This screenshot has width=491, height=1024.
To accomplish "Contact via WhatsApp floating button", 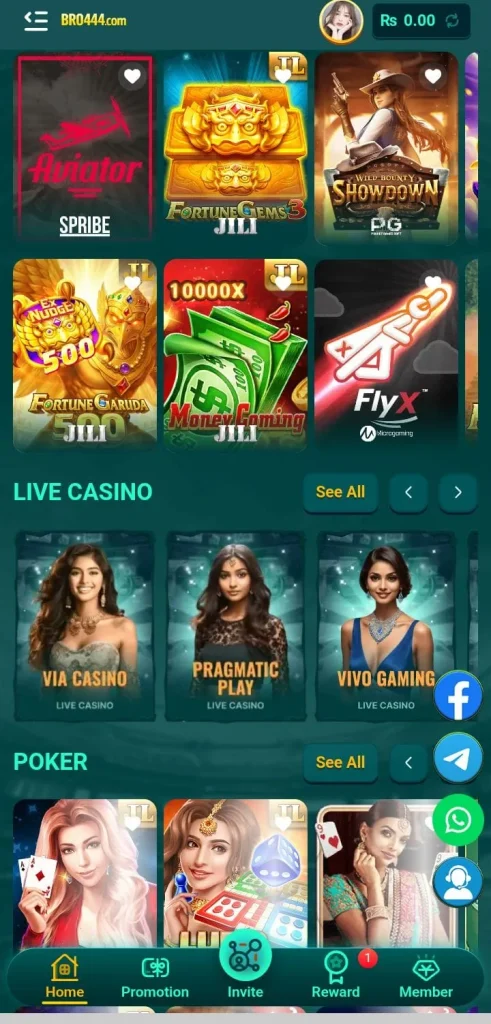I will coord(458,820).
